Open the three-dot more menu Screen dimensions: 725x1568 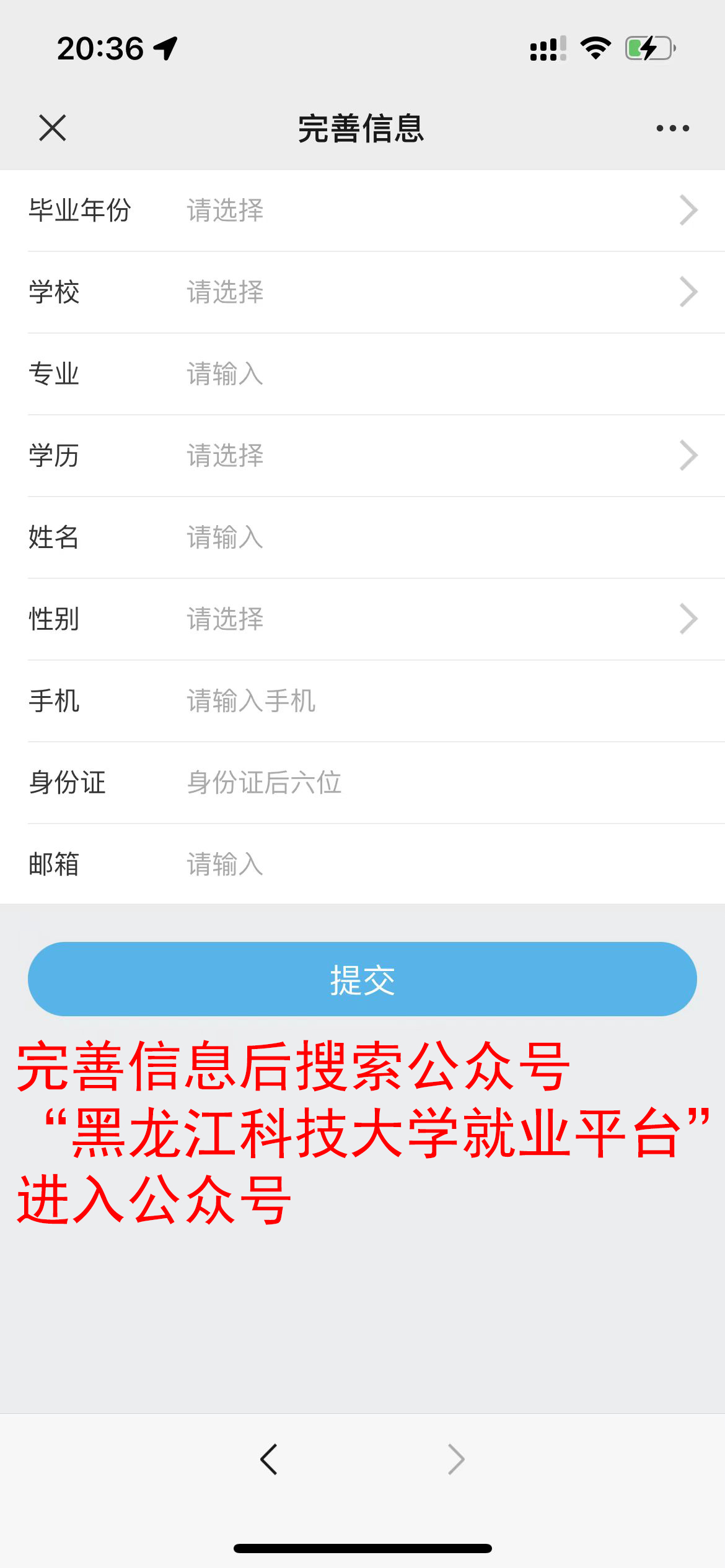pos(672,128)
